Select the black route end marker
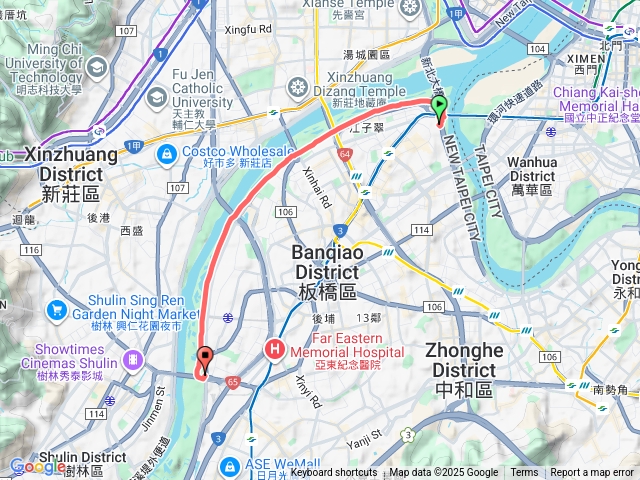The image size is (640, 480). (205, 359)
